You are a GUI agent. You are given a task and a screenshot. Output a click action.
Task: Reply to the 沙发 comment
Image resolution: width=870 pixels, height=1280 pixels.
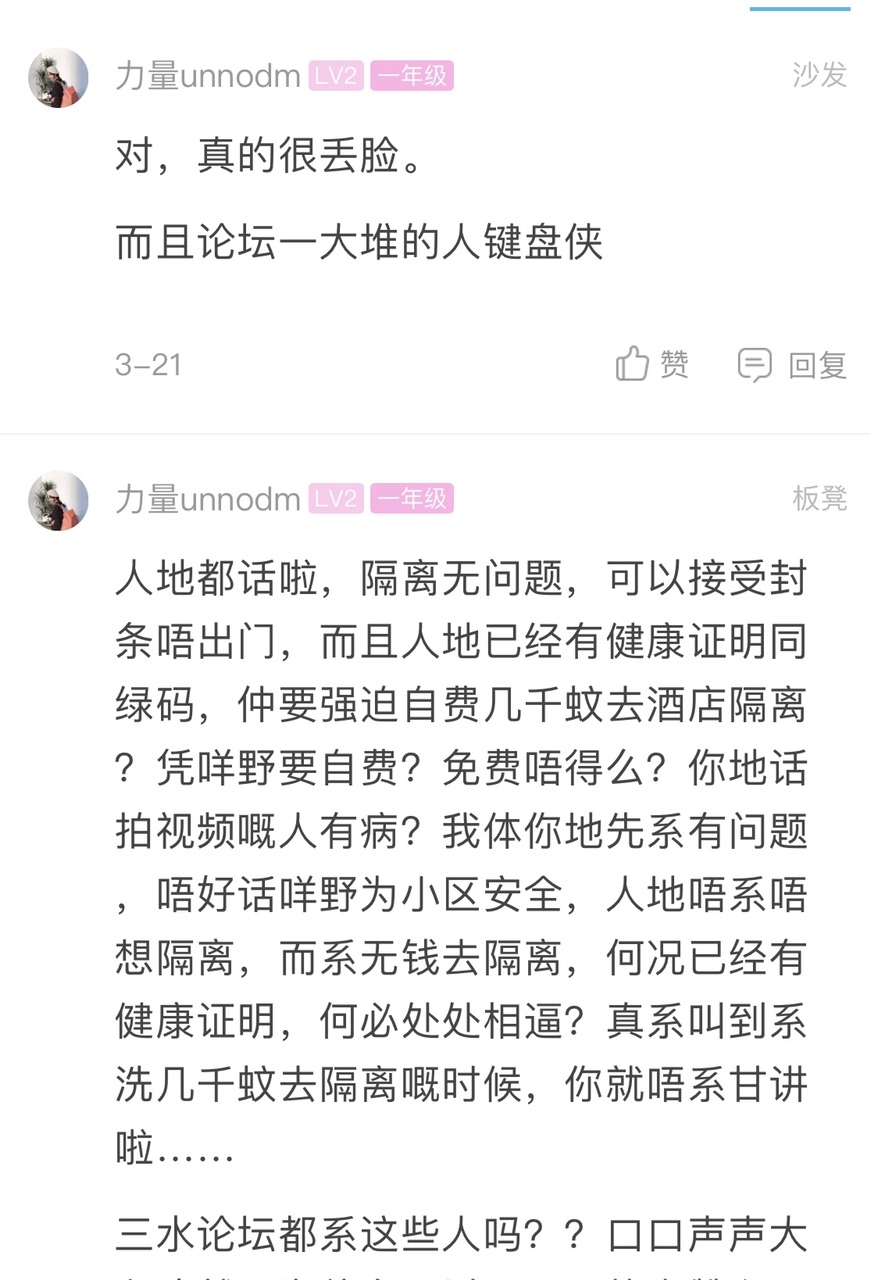(792, 365)
